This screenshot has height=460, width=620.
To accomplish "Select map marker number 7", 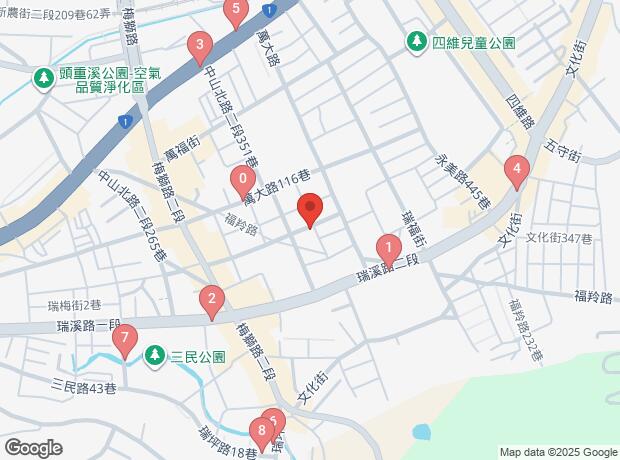I will click(x=124, y=341).
